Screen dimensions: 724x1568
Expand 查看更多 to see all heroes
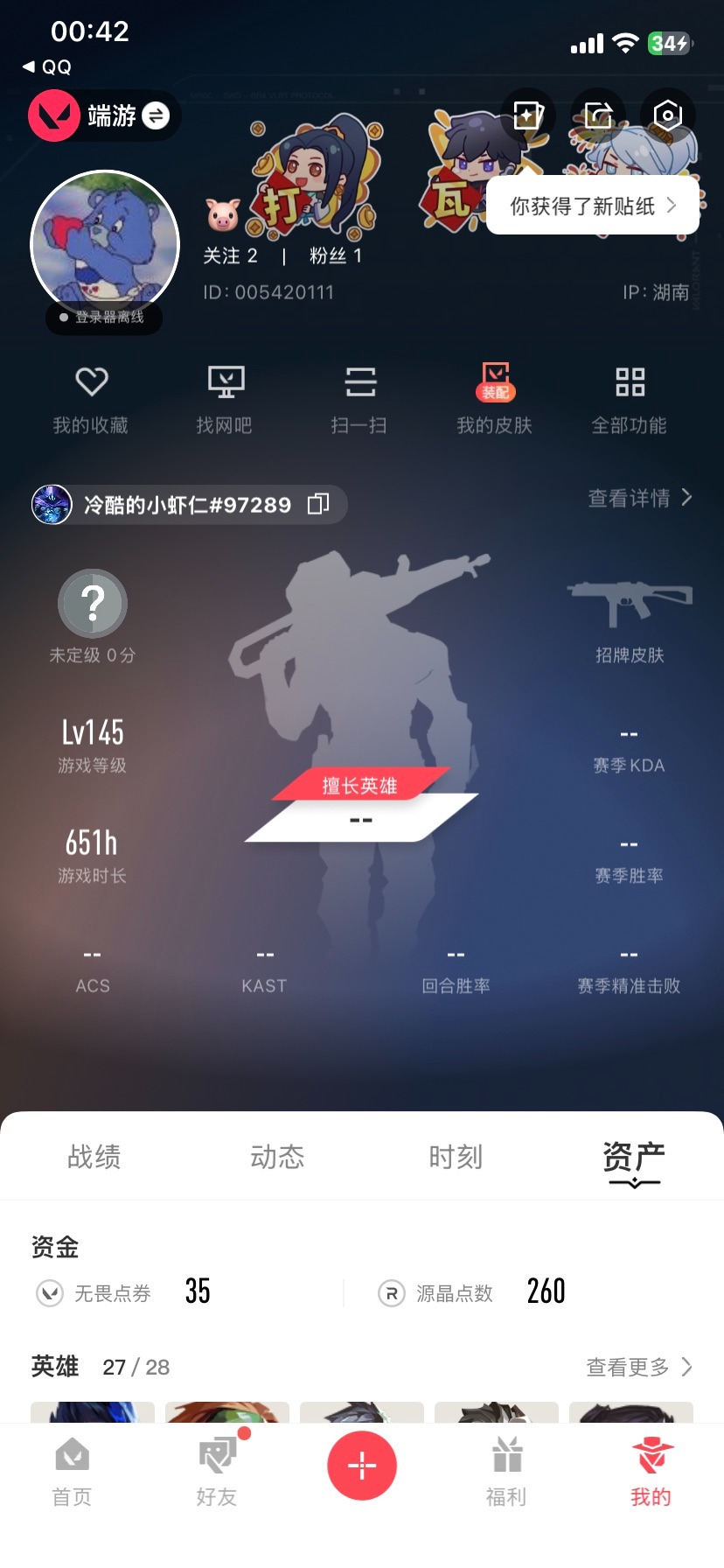pos(639,1367)
